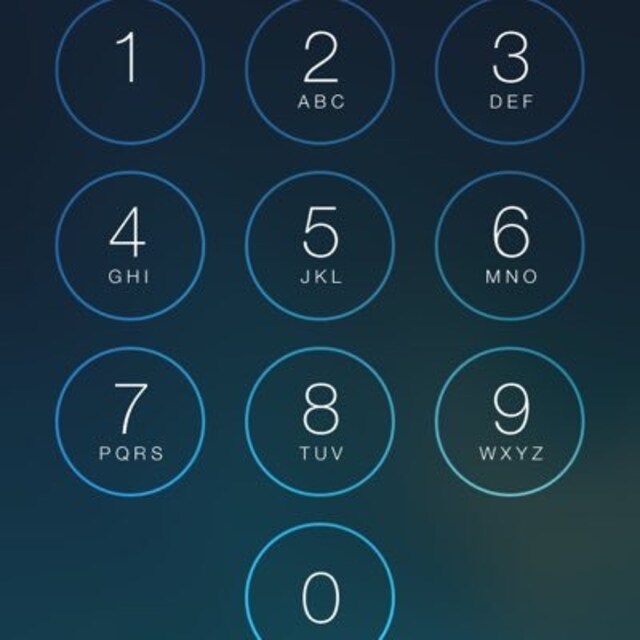
Task: Tap the 7 PQRS key
Action: point(129,421)
